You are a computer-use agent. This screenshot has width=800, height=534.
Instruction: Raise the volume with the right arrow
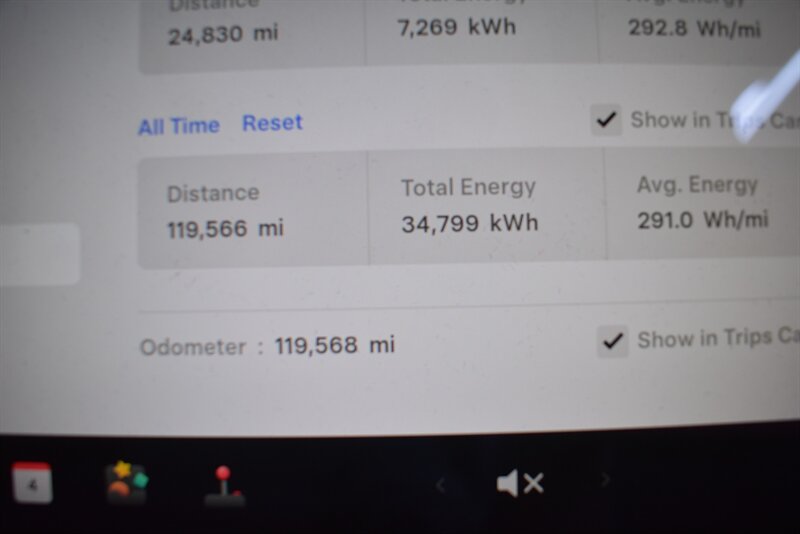tap(605, 481)
